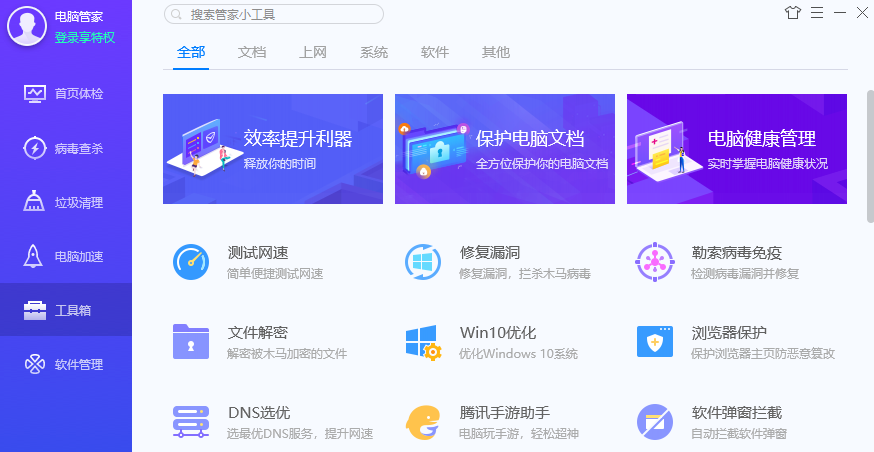Open 垃圾清理 in the sidebar
The width and height of the screenshot is (874, 452).
[66, 202]
